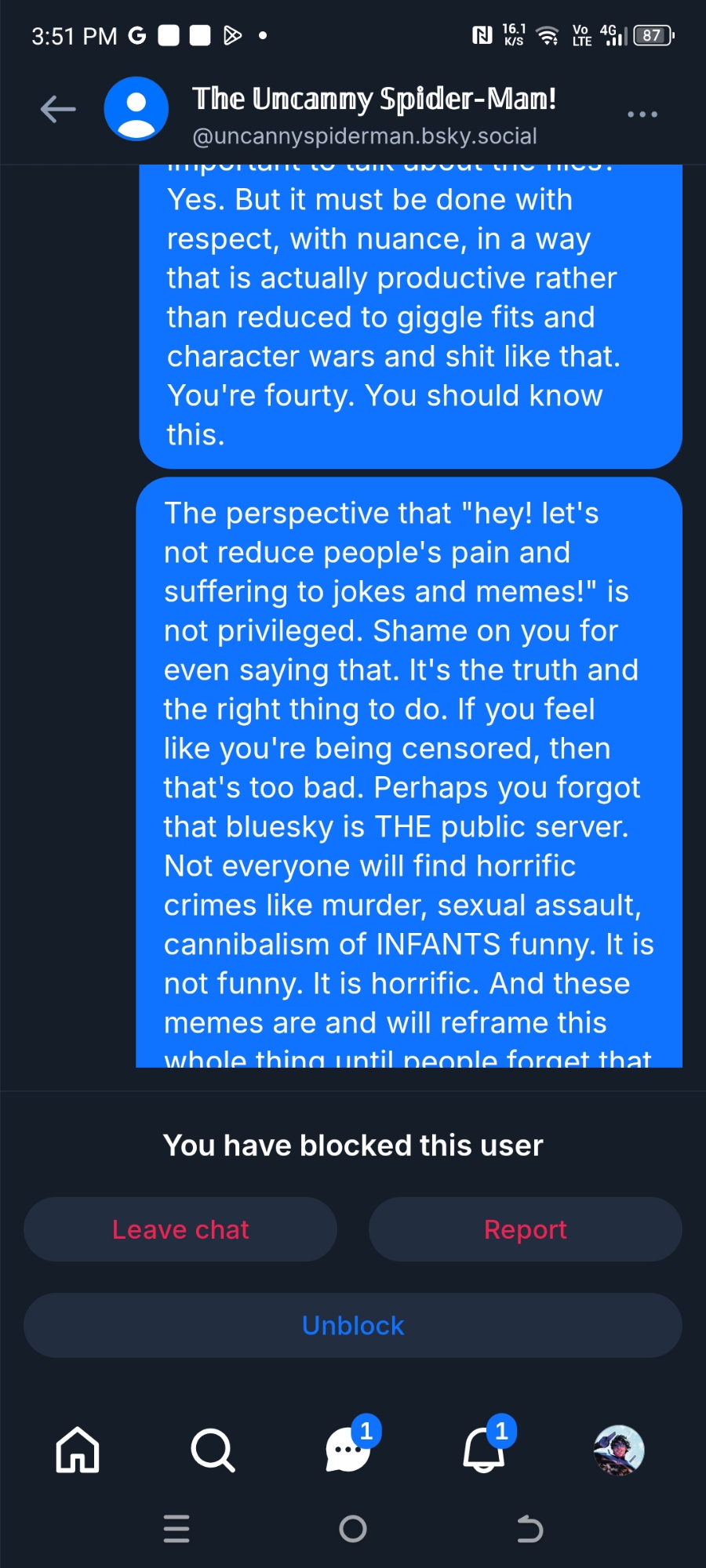Open The Uncanny Spider-Man's profile avatar
706x1568 pixels.
pos(136,110)
